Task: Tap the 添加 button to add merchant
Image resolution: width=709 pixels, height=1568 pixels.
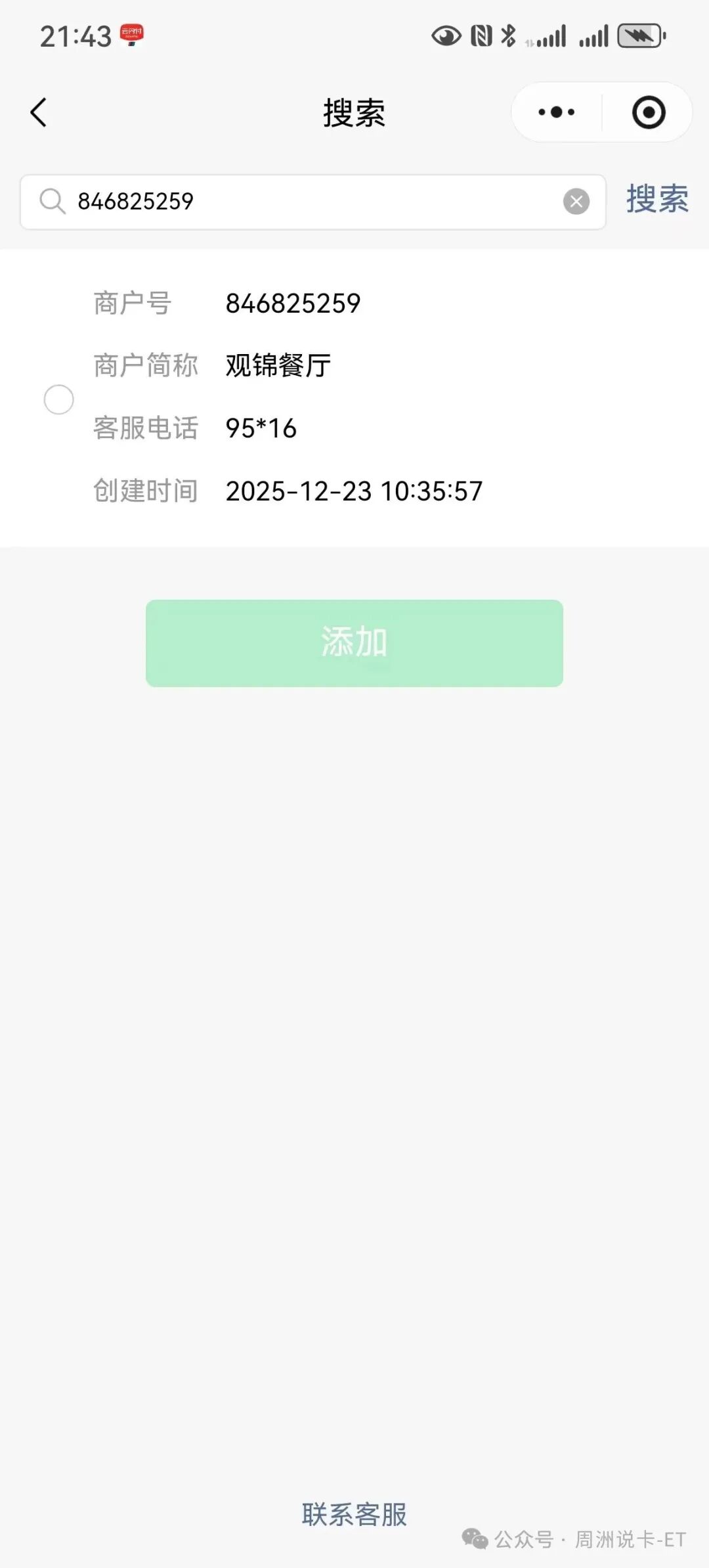Action: coord(354,644)
